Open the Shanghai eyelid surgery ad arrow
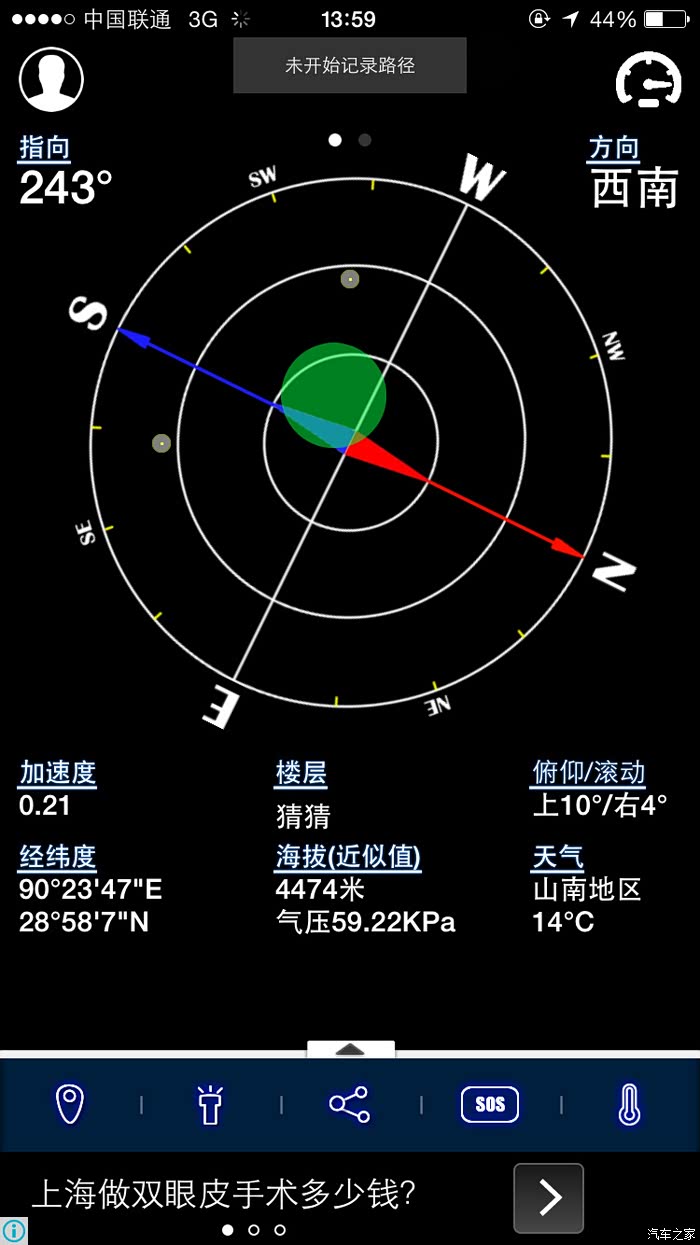The image size is (700, 1245). click(x=548, y=1198)
